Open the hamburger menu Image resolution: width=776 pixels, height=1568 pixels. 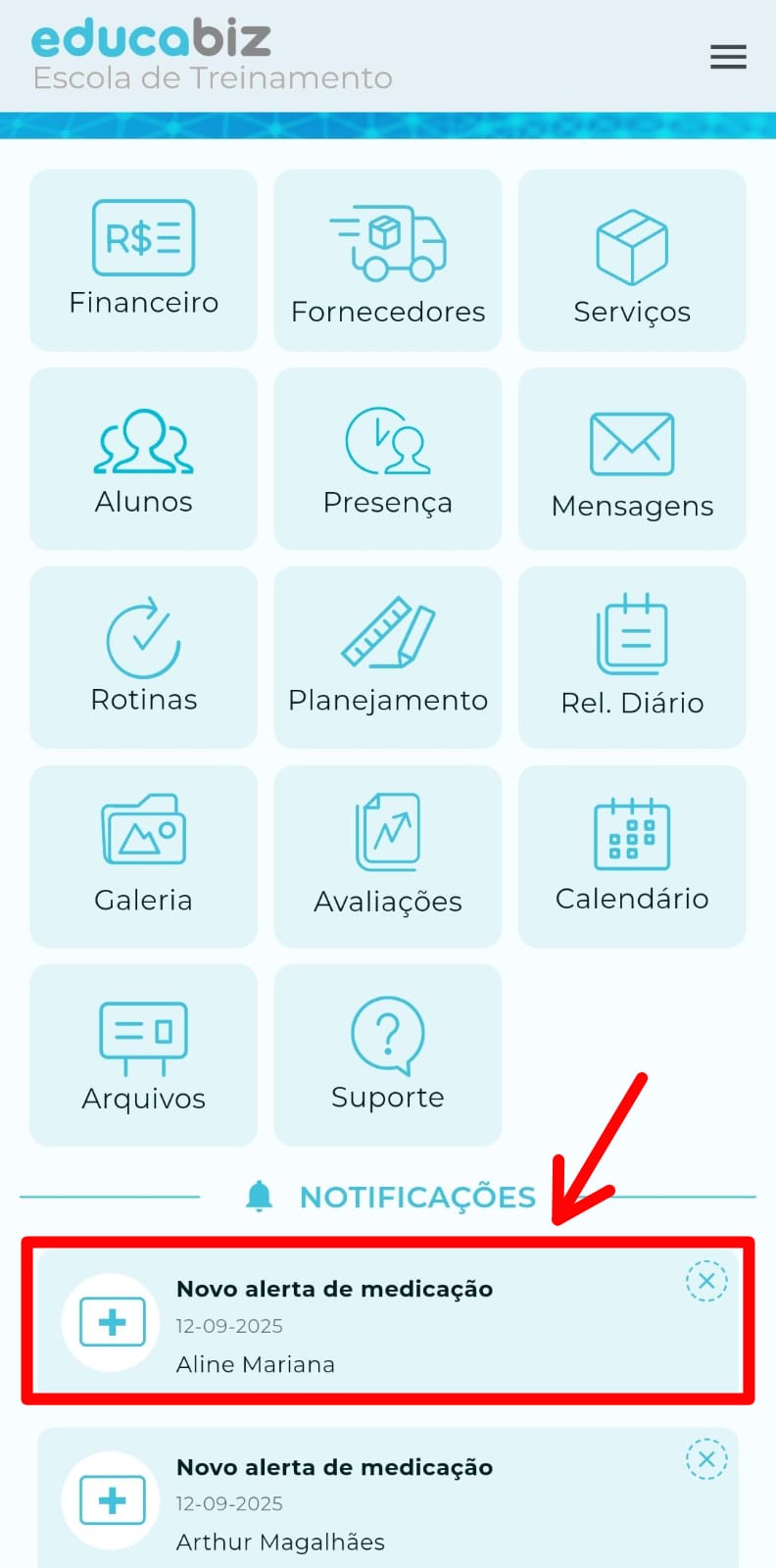pos(728,57)
